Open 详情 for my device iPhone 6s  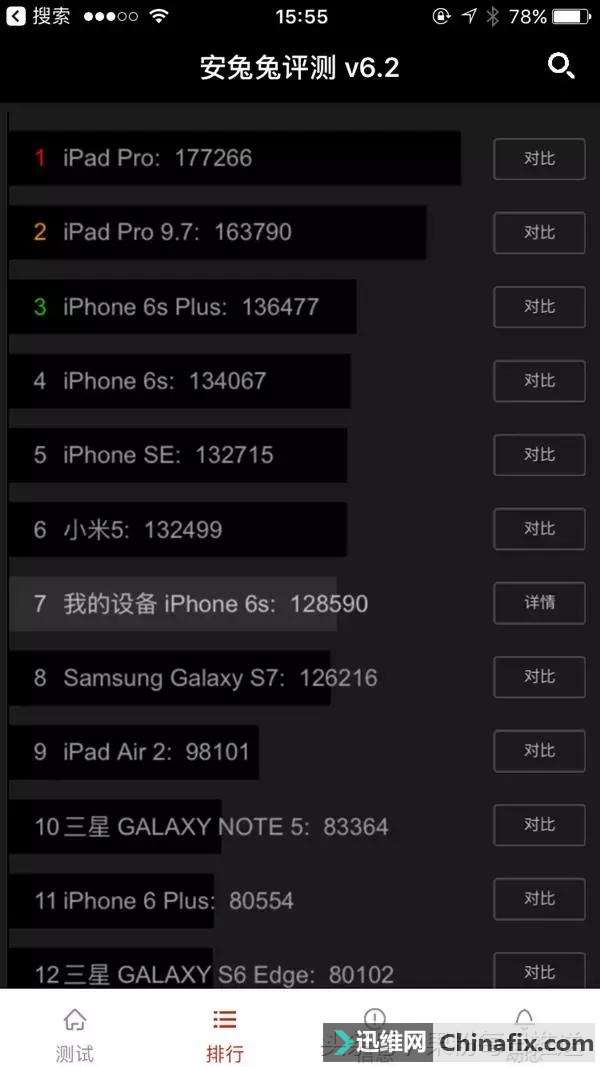pyautogui.click(x=539, y=602)
